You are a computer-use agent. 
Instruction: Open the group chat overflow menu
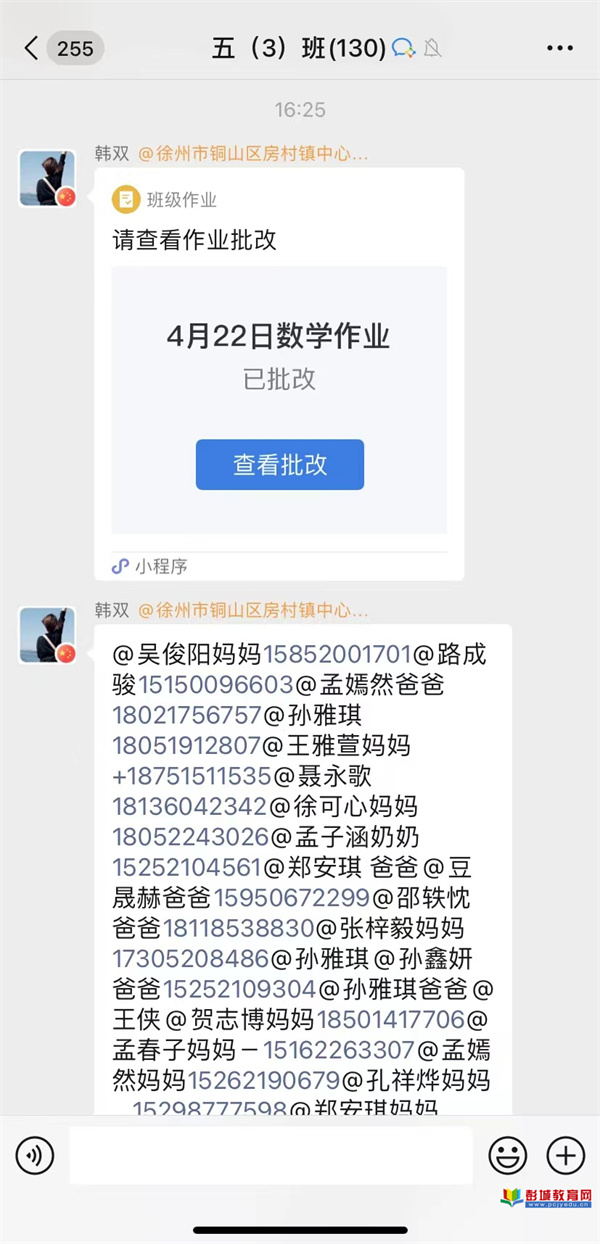coord(560,47)
